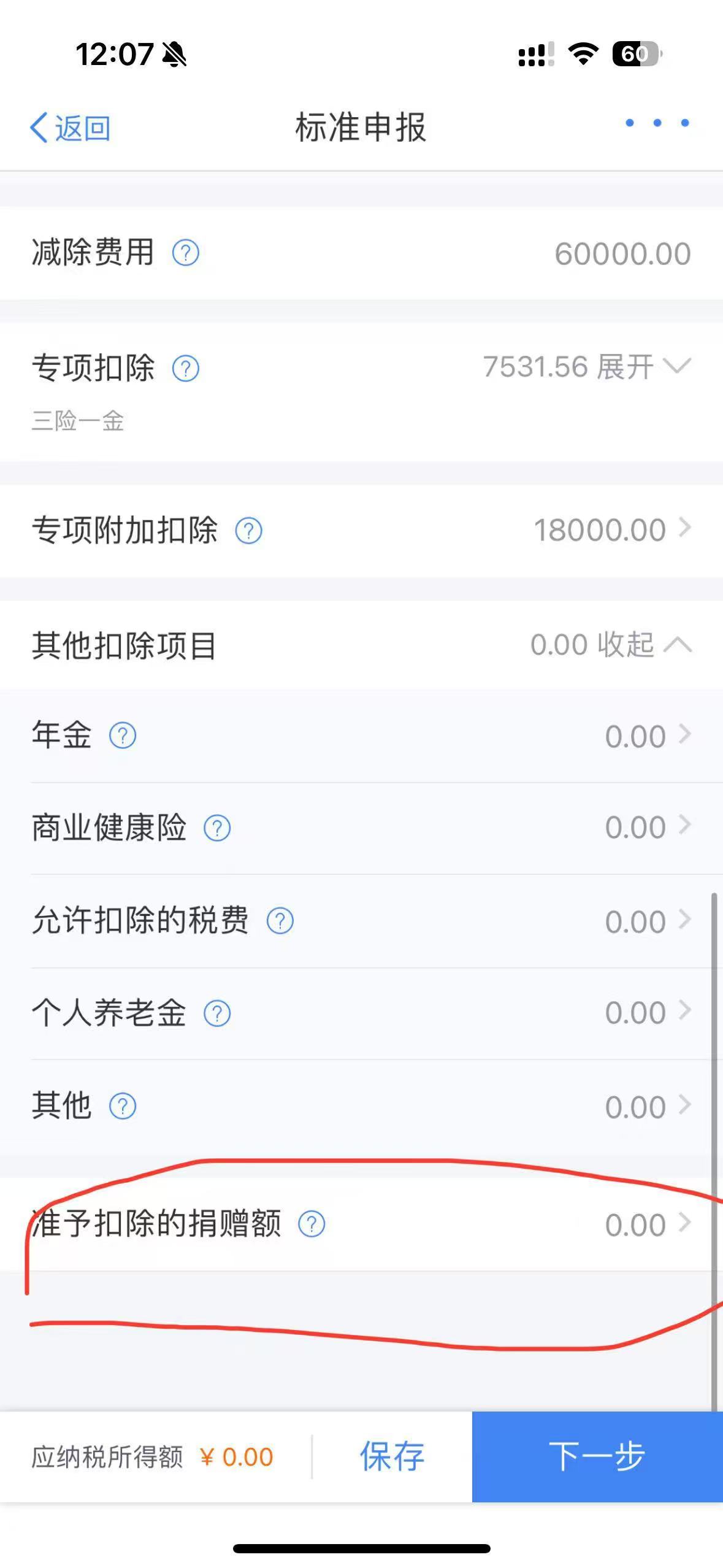The height and width of the screenshot is (1568, 723).
Task: Show help for 专项扣除
Action: (x=185, y=369)
